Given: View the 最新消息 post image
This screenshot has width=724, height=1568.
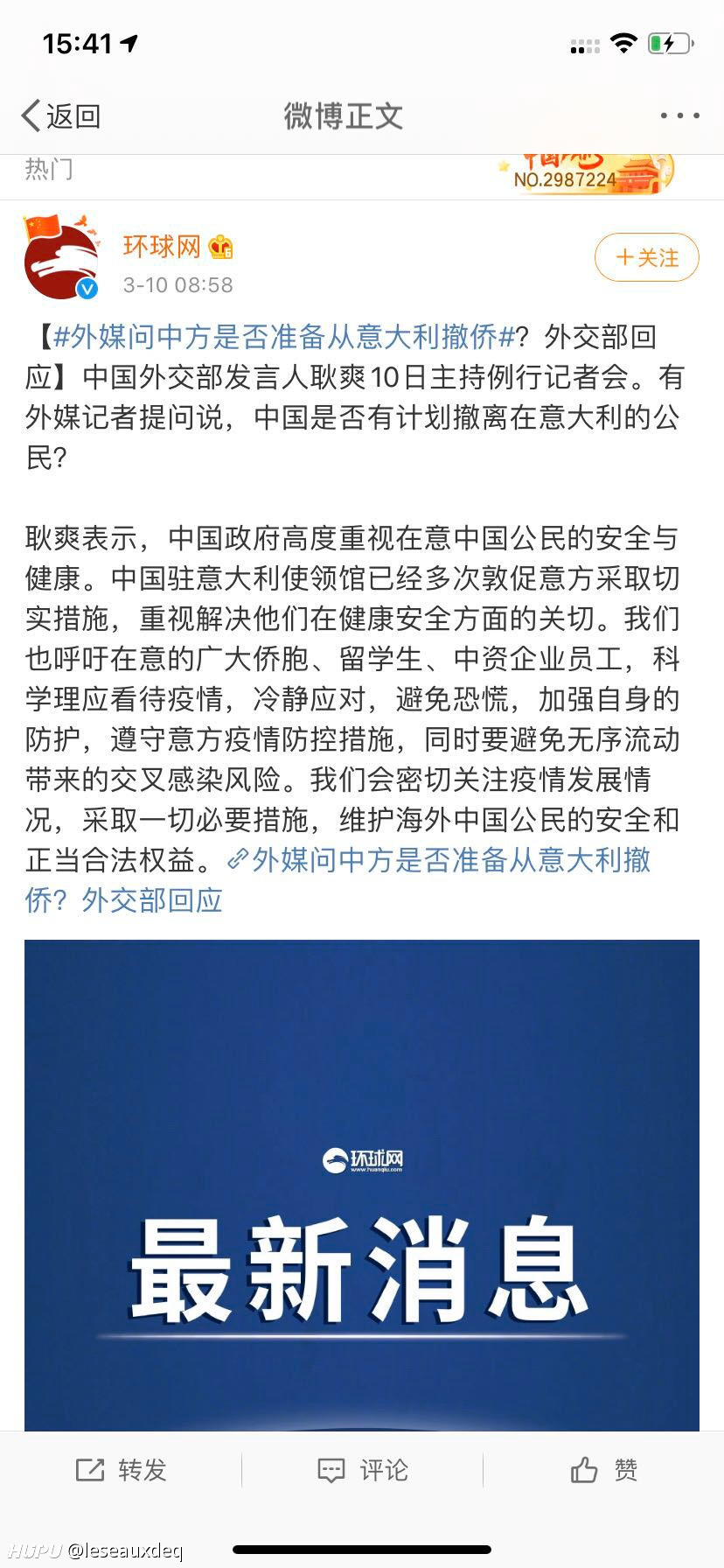Looking at the screenshot, I should coord(362,1185).
